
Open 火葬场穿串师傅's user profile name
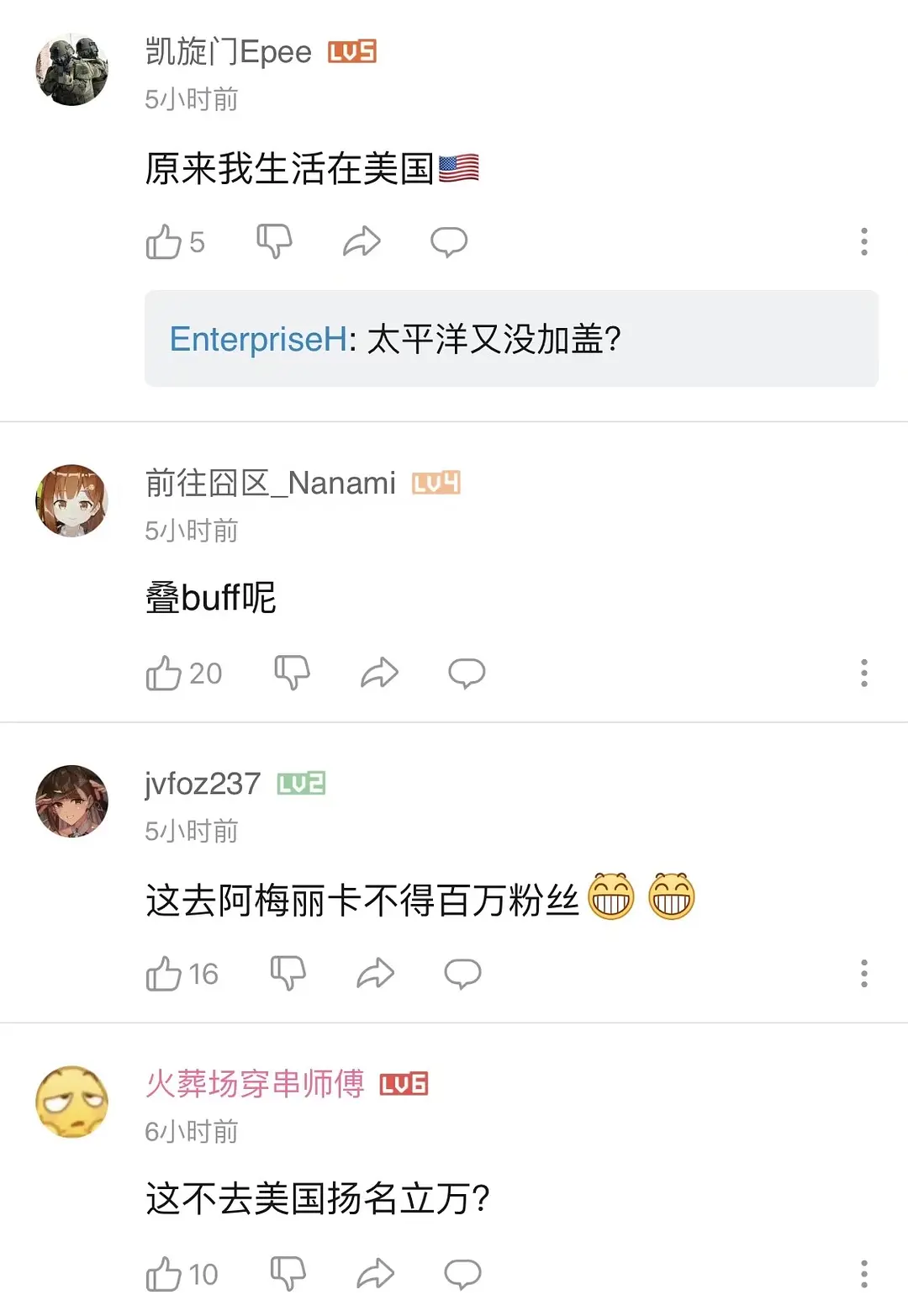[x=255, y=1084]
